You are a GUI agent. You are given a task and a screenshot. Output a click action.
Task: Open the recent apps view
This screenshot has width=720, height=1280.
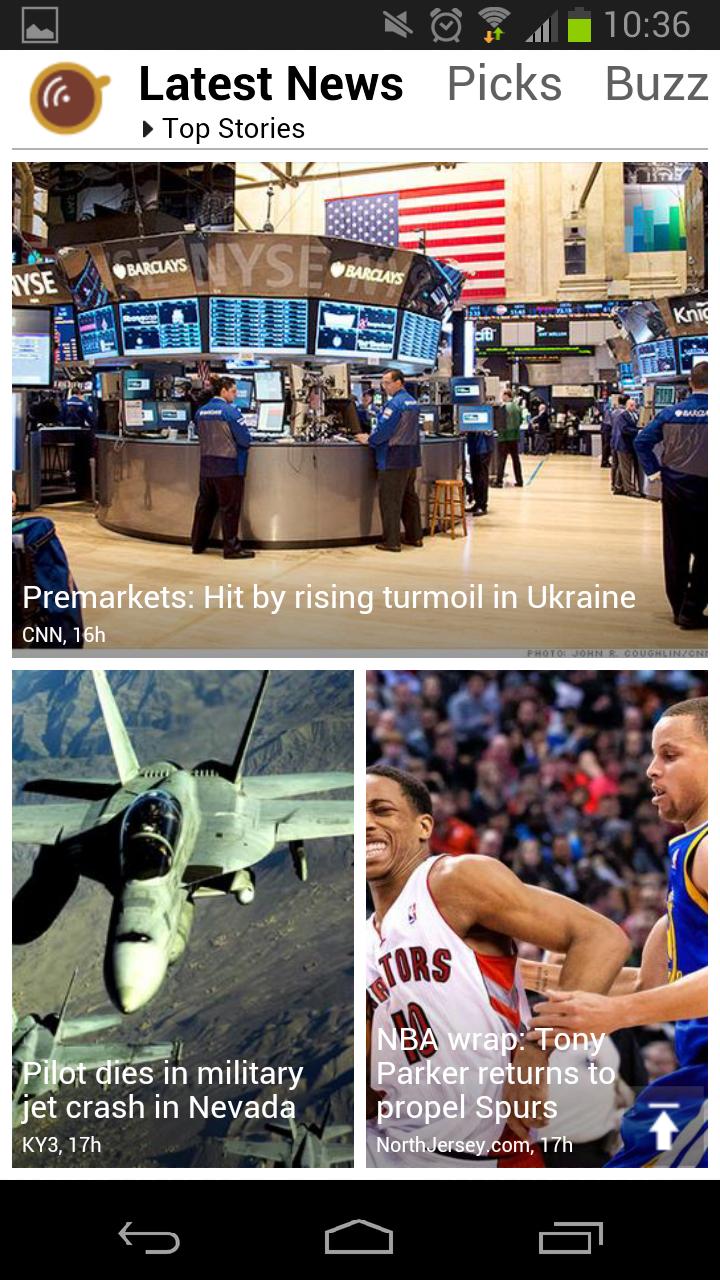click(x=571, y=1238)
